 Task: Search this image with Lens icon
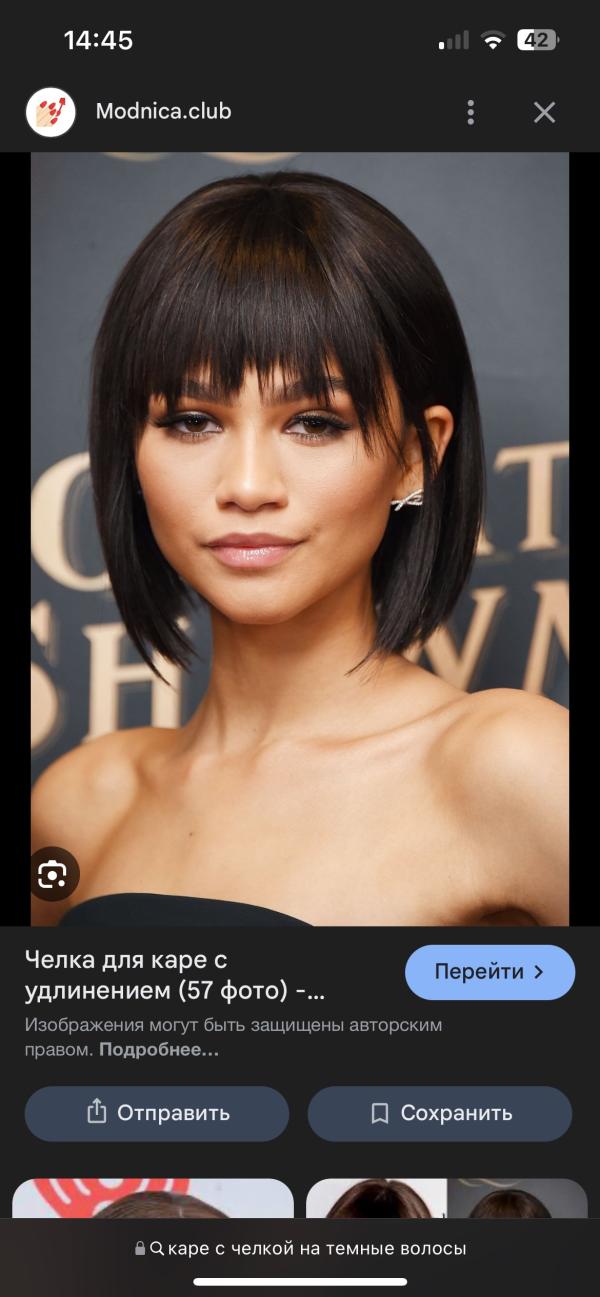[52, 876]
